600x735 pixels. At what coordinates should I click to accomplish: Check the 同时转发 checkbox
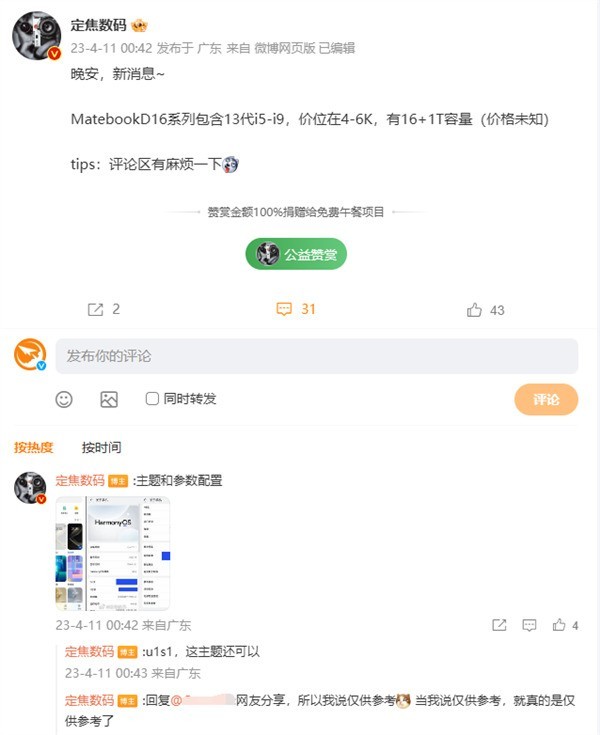153,399
